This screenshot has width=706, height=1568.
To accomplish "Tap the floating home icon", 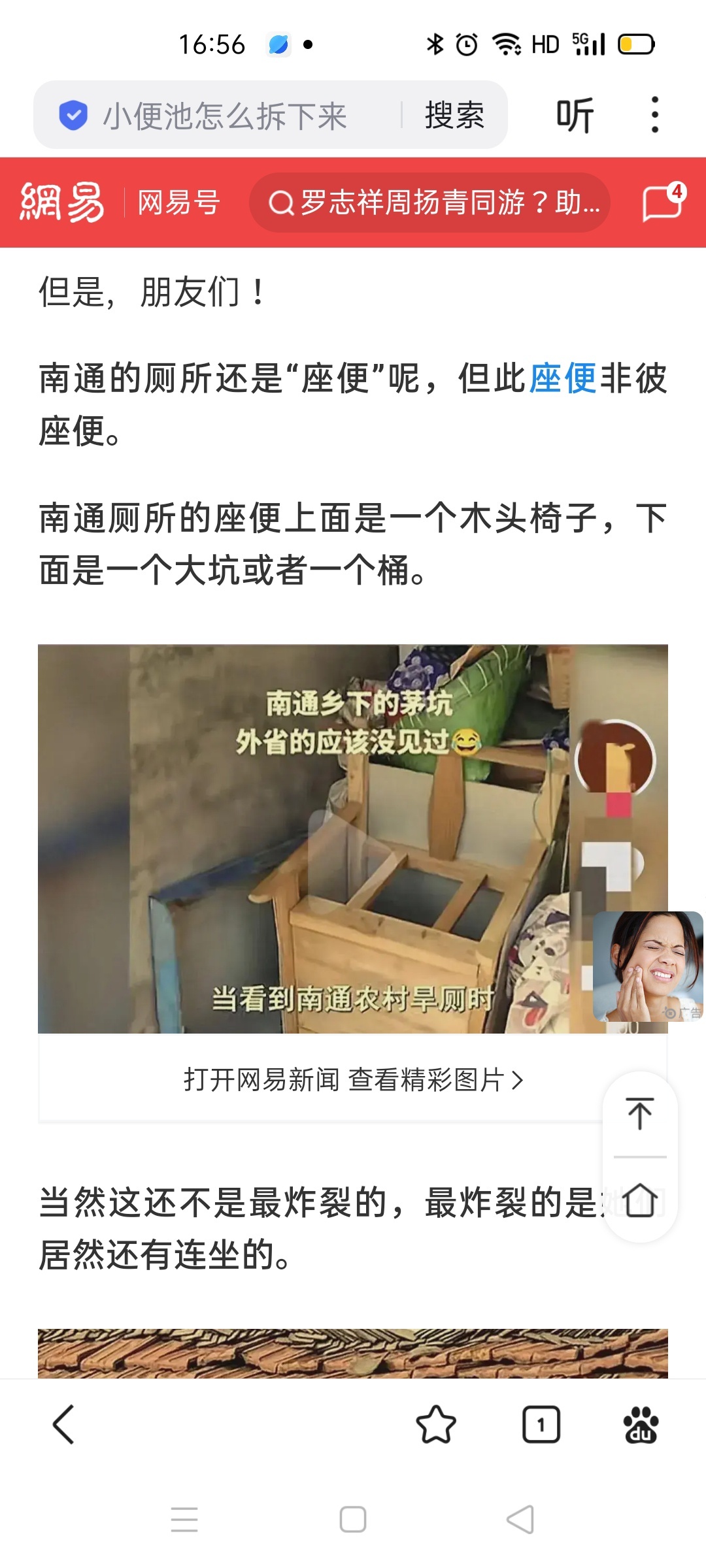I will point(640,1201).
